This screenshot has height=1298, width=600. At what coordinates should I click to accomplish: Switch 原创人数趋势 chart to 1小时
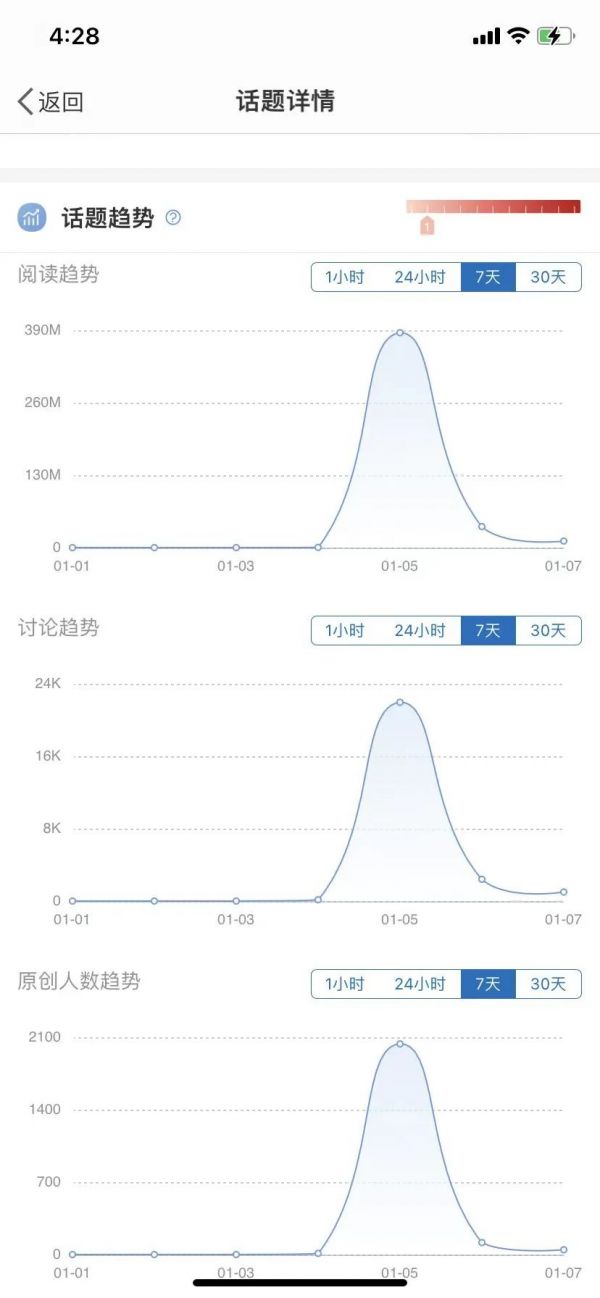(344, 983)
